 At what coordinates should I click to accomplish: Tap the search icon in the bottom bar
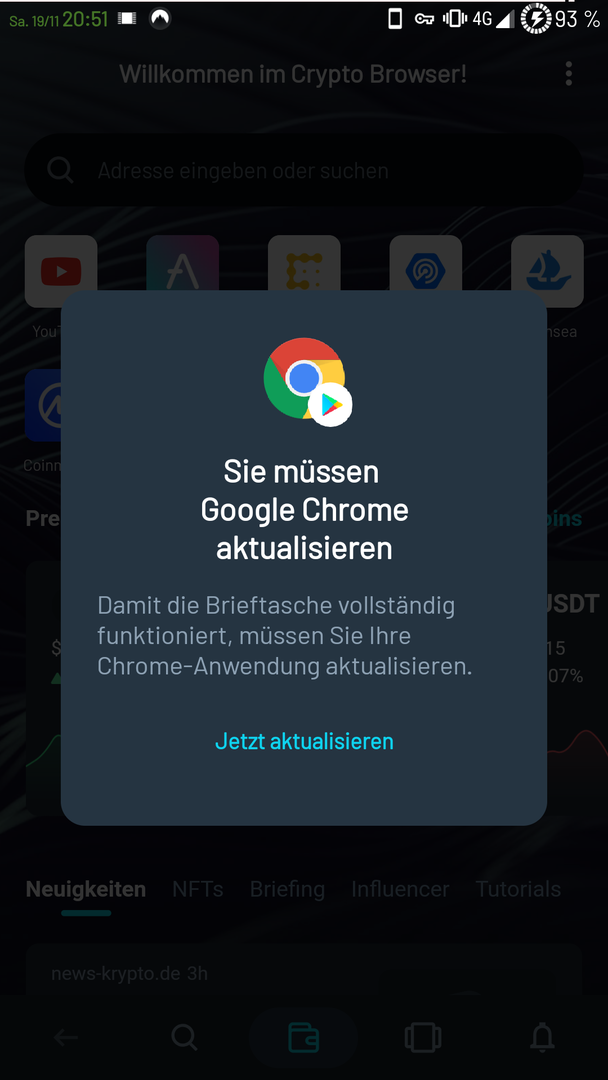184,1038
